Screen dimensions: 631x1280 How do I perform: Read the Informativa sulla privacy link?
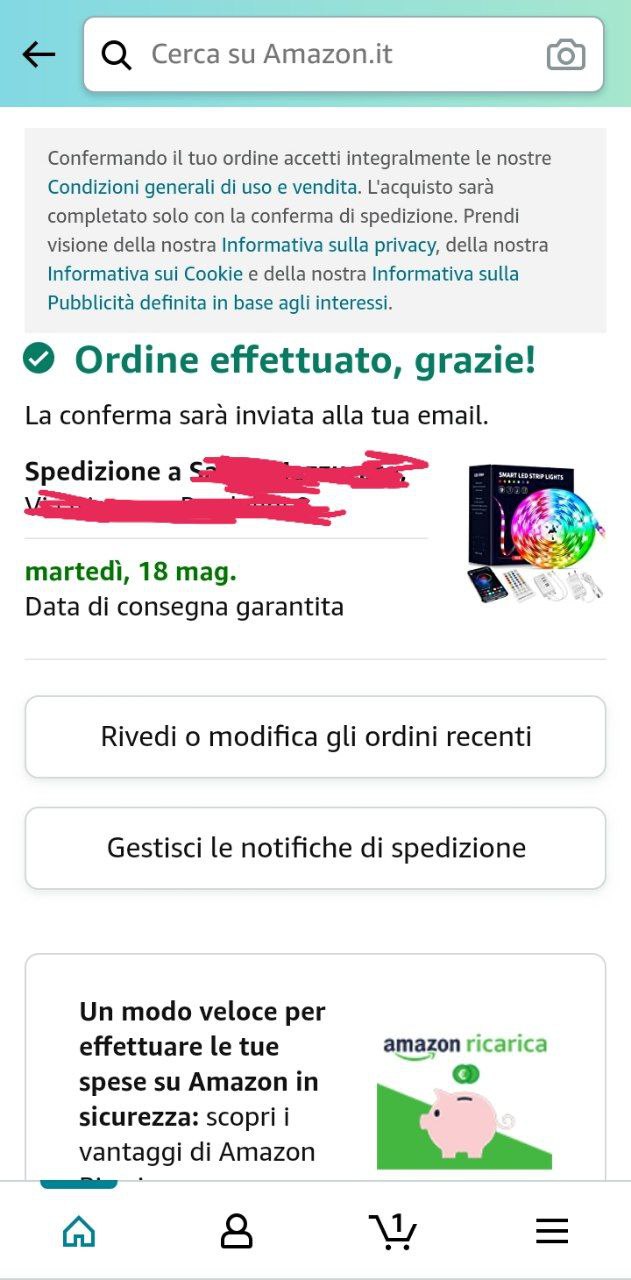(x=329, y=245)
